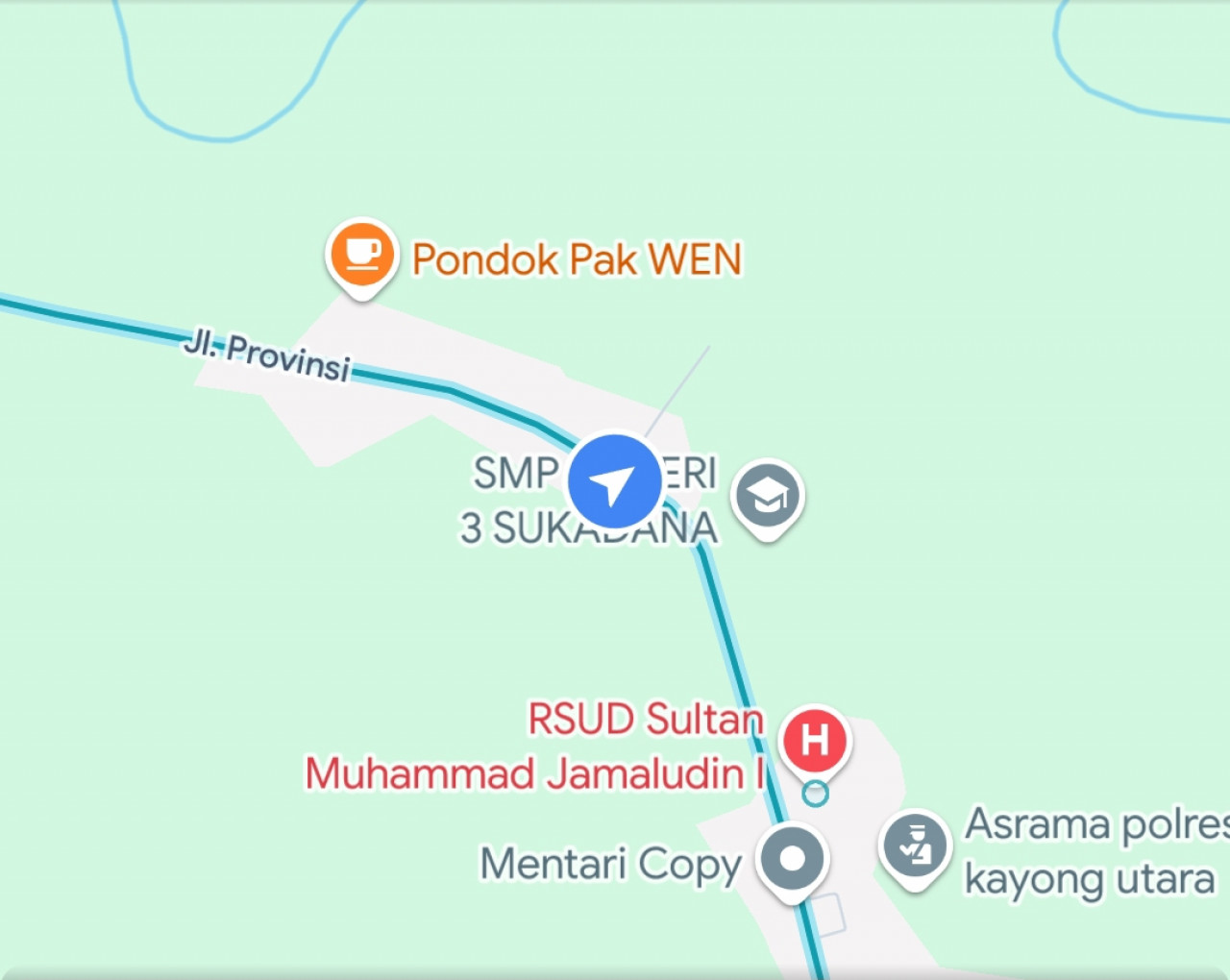This screenshot has width=1230, height=980.
Task: Open RSUD Sultan Muhammad Jamaludin hospital marker
Action: (x=815, y=741)
